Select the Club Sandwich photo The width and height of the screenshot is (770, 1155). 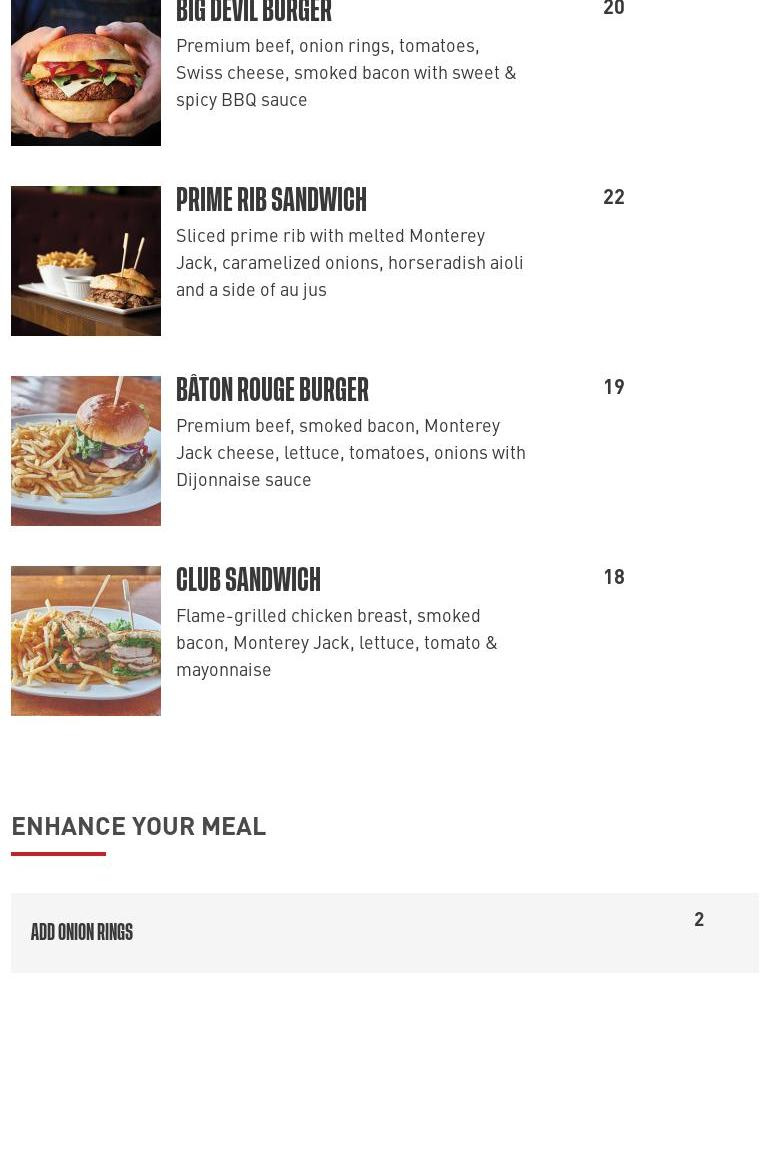(x=86, y=641)
